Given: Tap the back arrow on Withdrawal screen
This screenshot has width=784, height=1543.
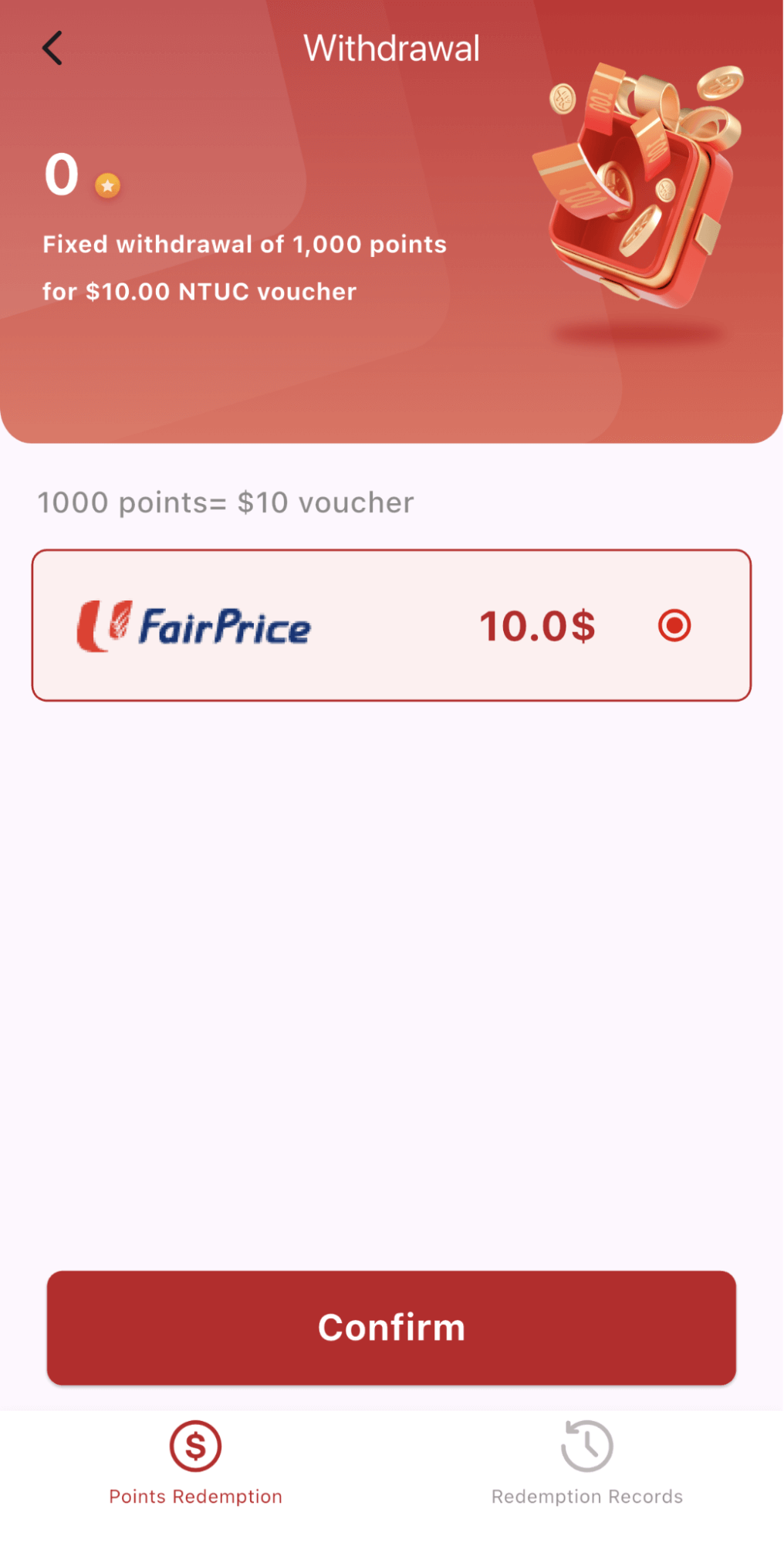Looking at the screenshot, I should (51, 47).
